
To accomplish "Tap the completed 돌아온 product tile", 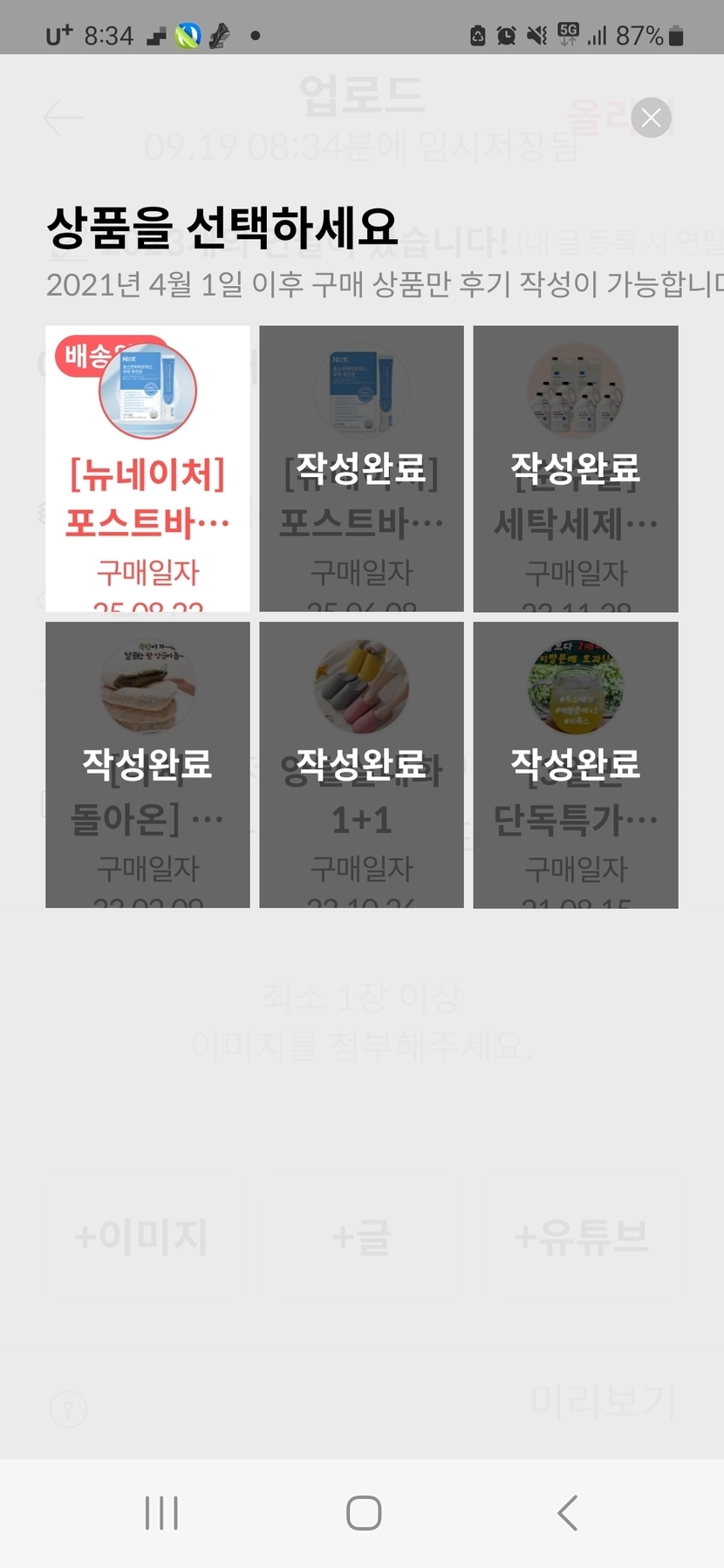I will (147, 765).
